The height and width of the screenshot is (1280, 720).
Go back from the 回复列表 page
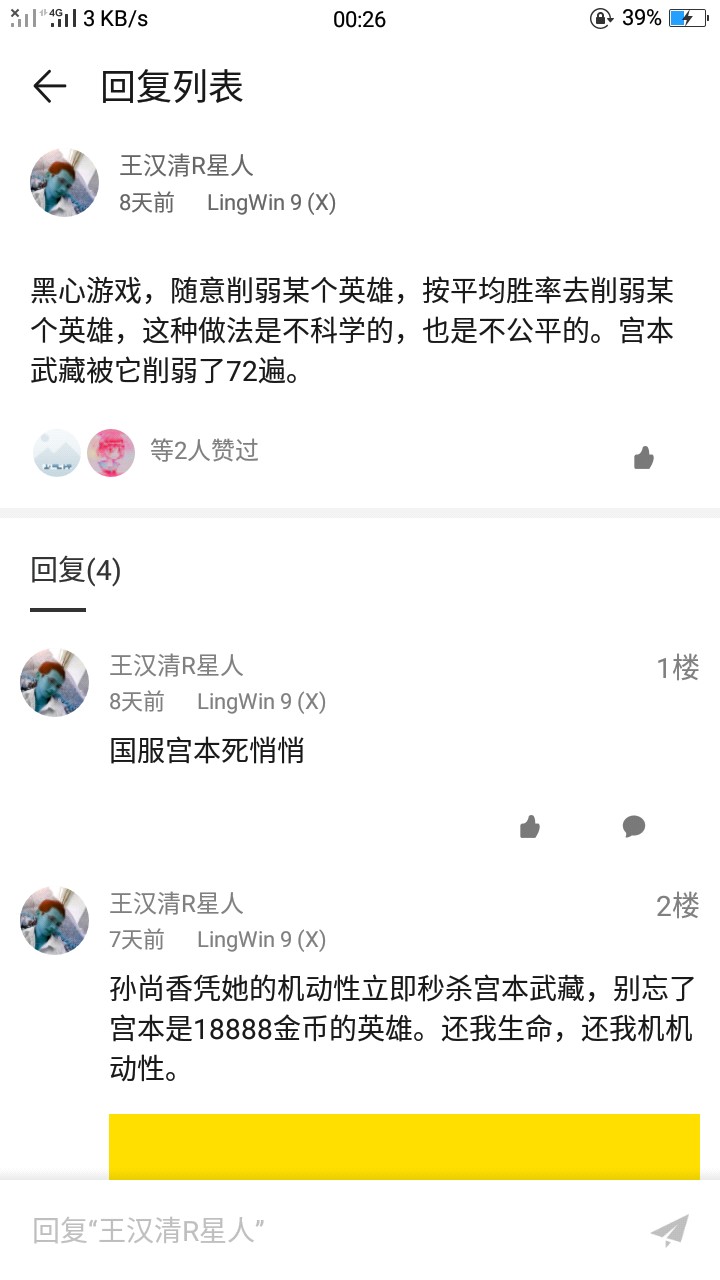click(49, 88)
